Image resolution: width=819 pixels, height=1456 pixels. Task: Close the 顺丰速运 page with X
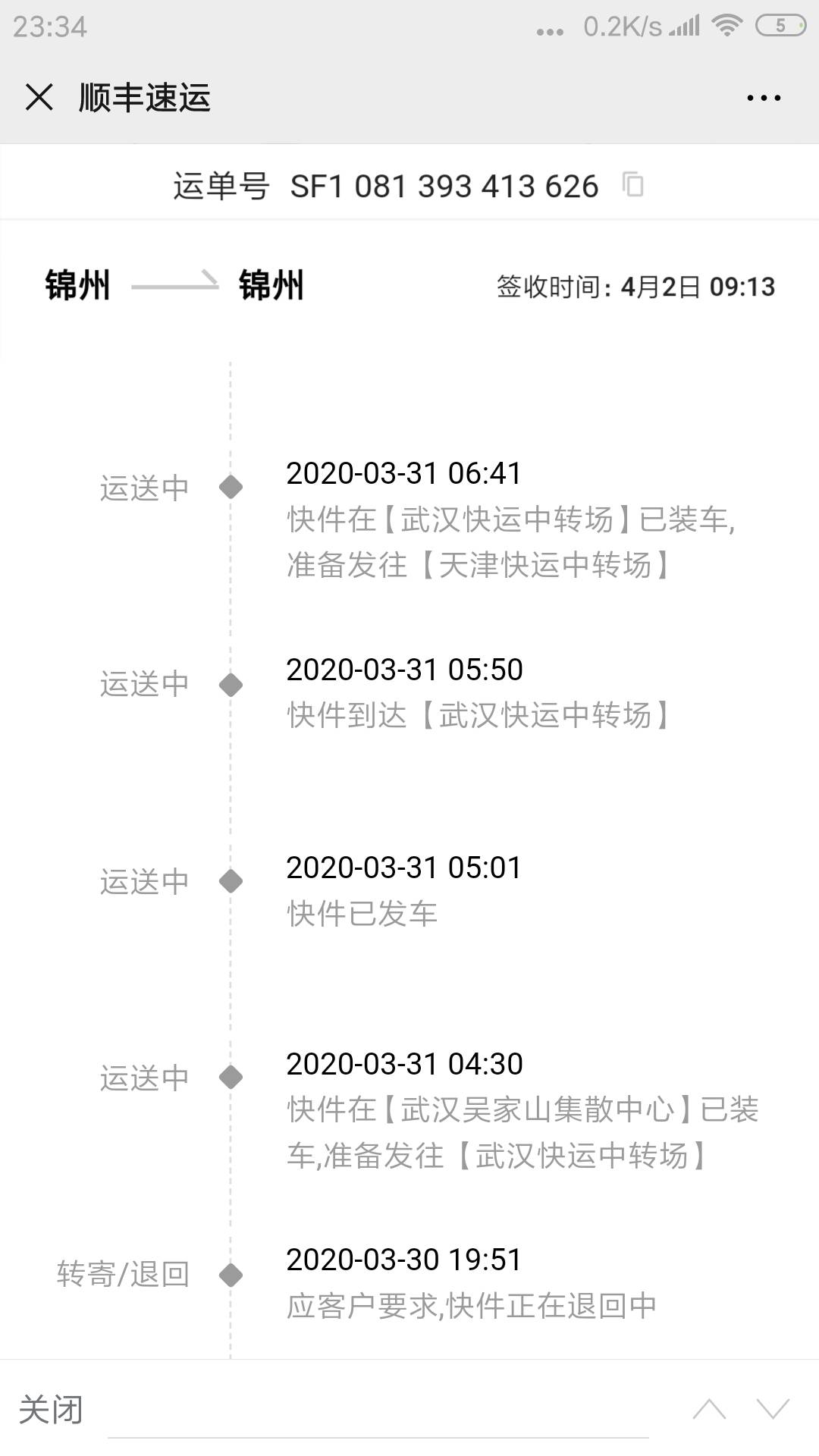tap(39, 97)
